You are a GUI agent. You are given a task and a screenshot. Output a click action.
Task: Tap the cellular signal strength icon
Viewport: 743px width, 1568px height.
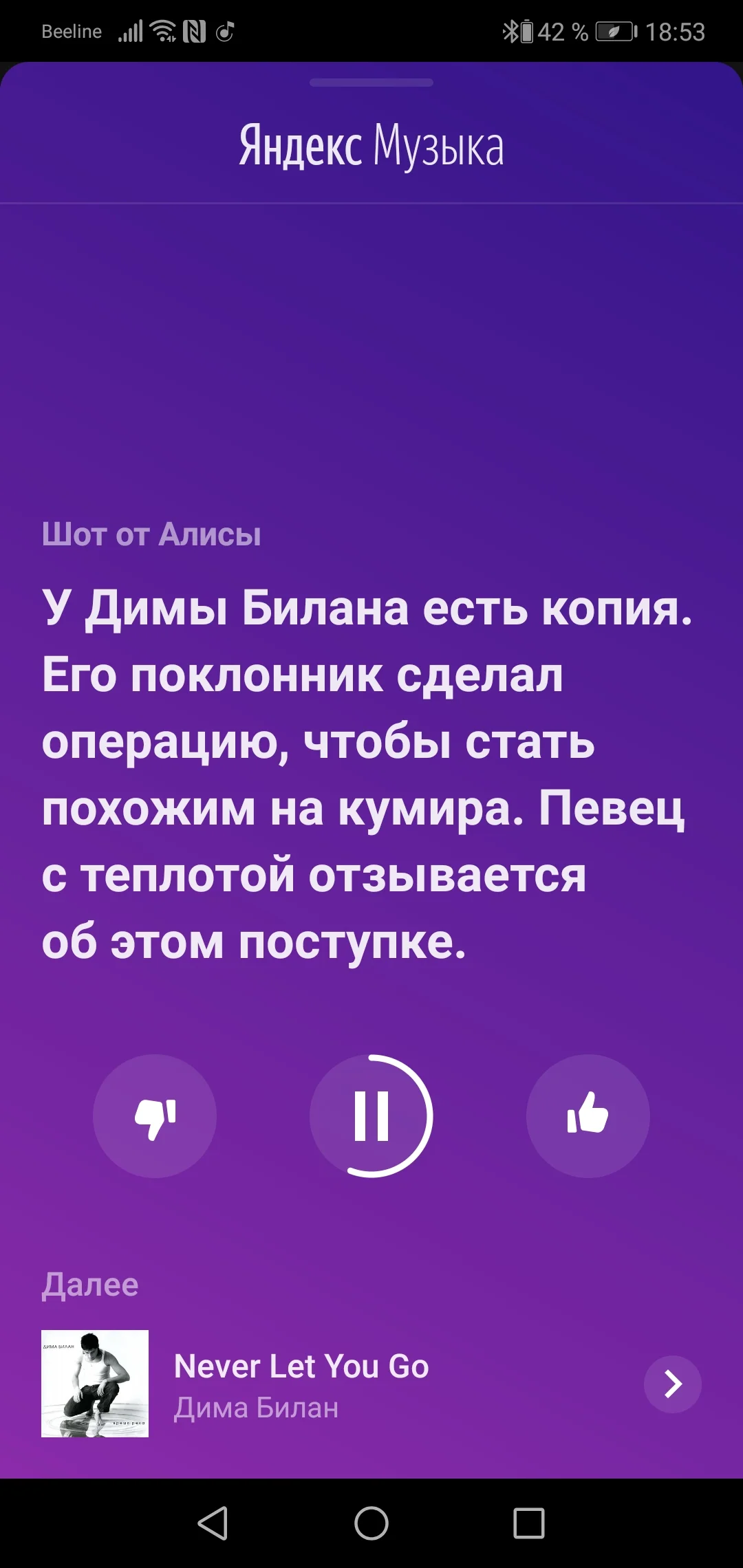[132, 30]
